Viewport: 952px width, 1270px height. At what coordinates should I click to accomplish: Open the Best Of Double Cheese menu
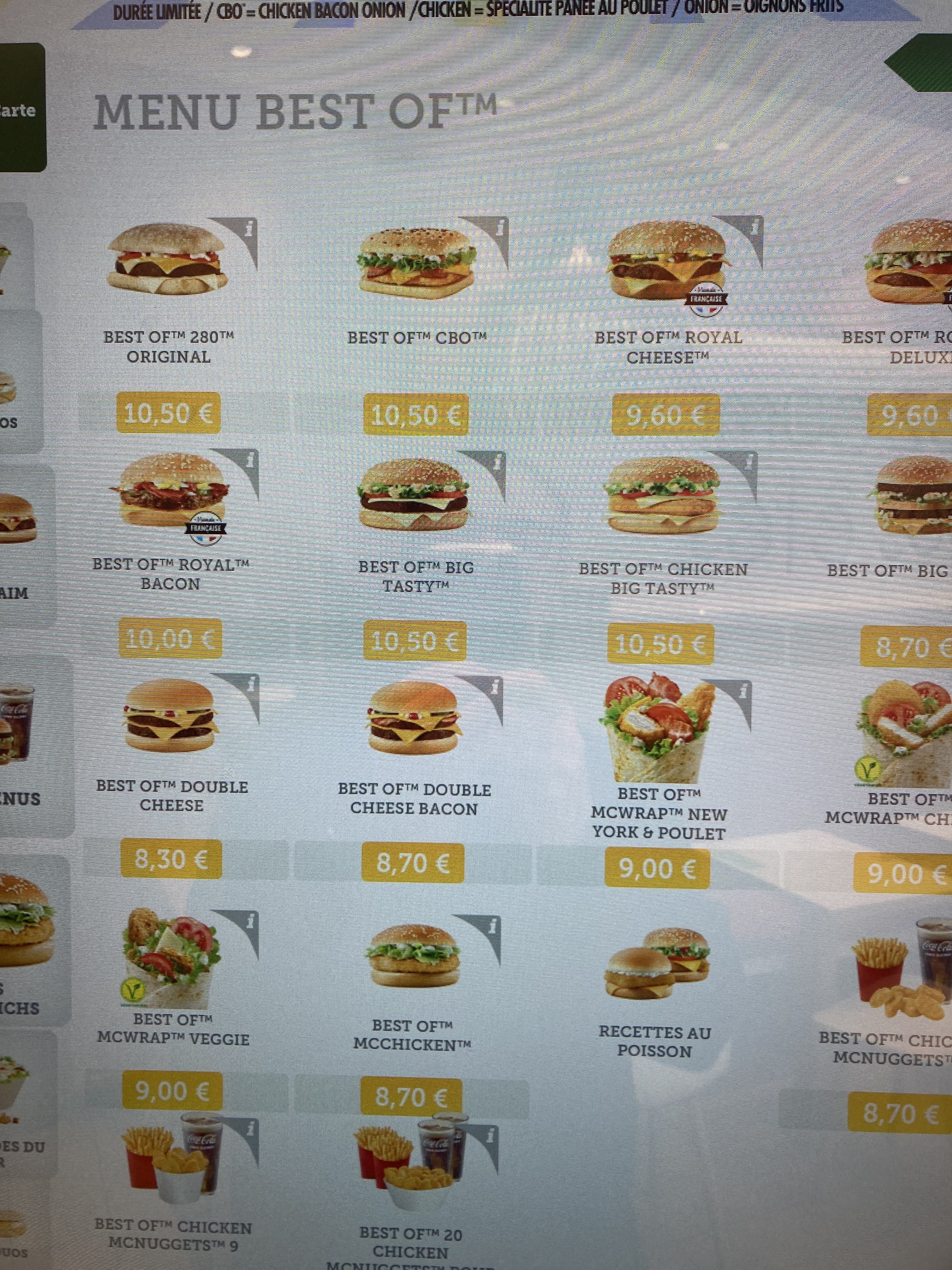coord(170,716)
